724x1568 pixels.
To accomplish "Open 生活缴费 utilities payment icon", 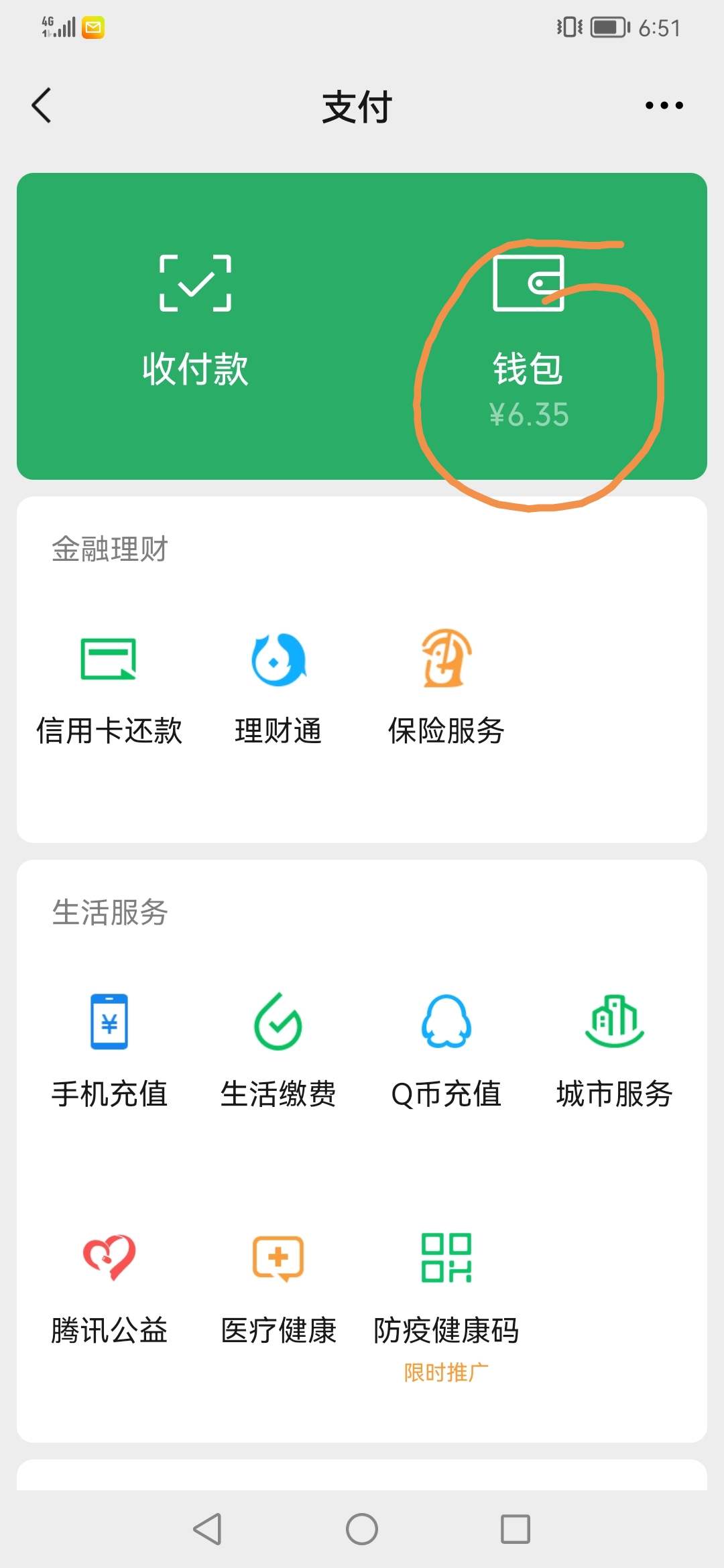I will click(x=278, y=1024).
